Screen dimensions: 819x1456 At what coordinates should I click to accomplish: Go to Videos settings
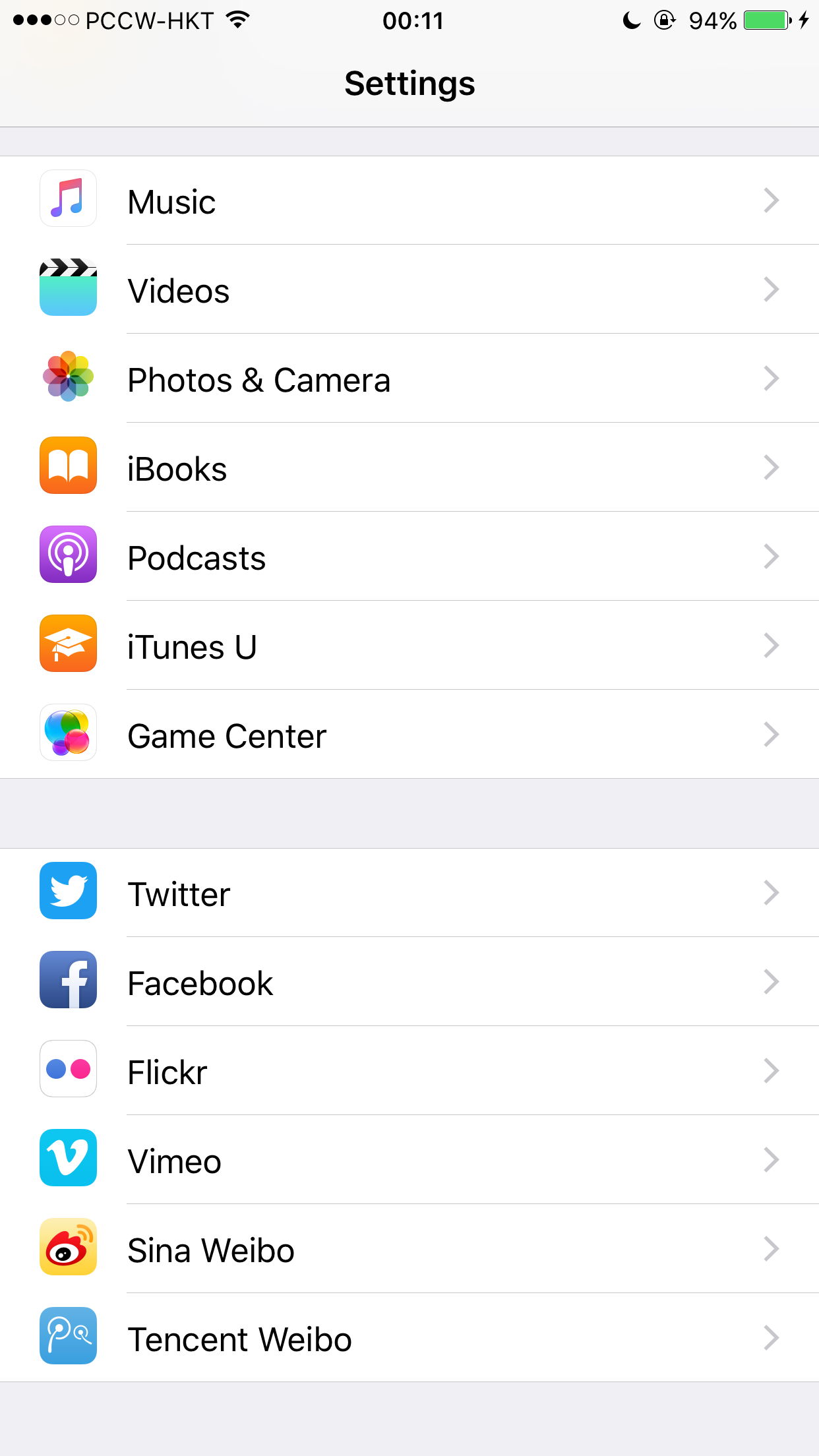[409, 289]
